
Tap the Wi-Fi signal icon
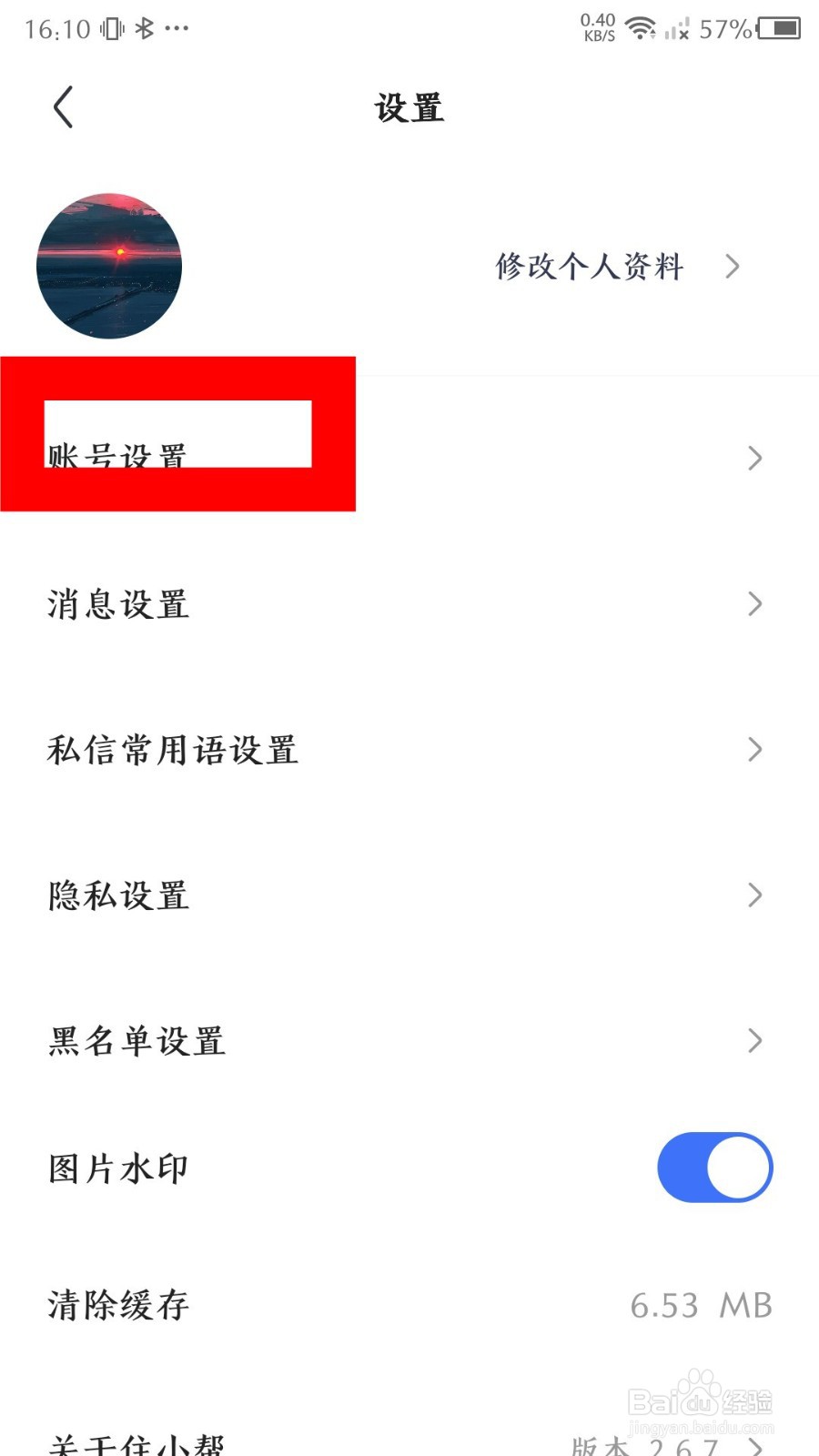642,29
